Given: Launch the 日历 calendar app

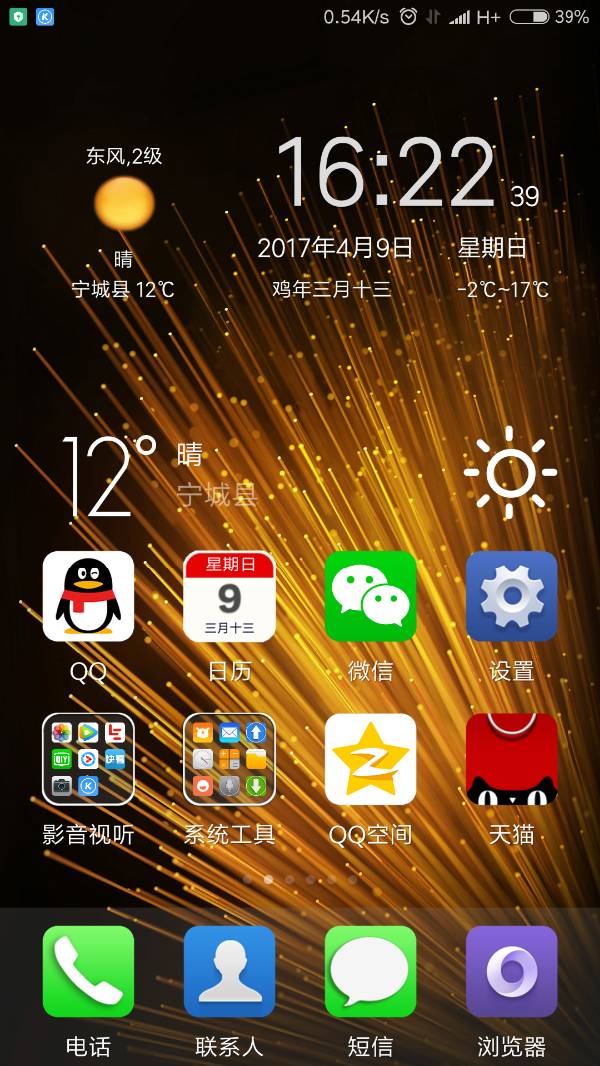Looking at the screenshot, I should (x=229, y=596).
